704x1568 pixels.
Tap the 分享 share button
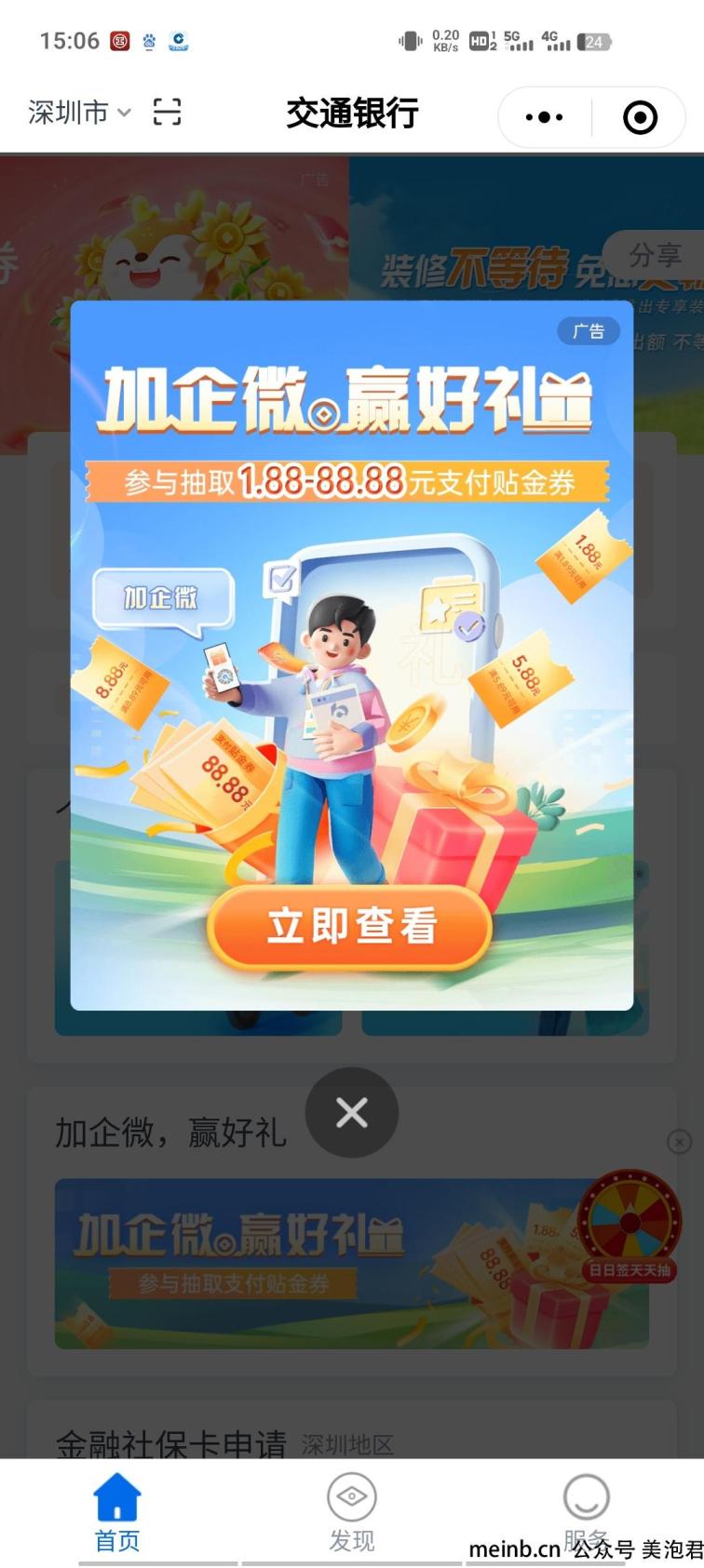pos(655,254)
